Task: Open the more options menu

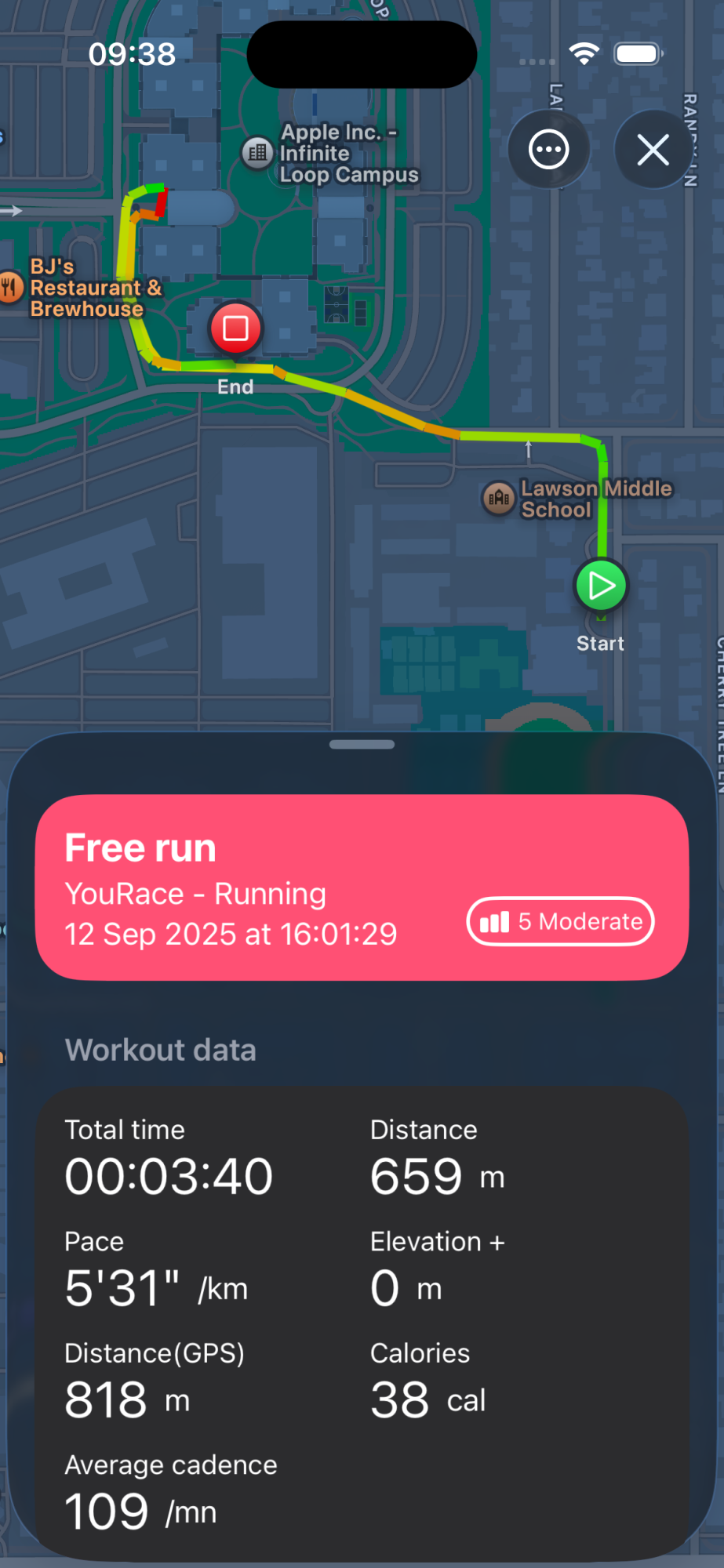Action: (548, 149)
